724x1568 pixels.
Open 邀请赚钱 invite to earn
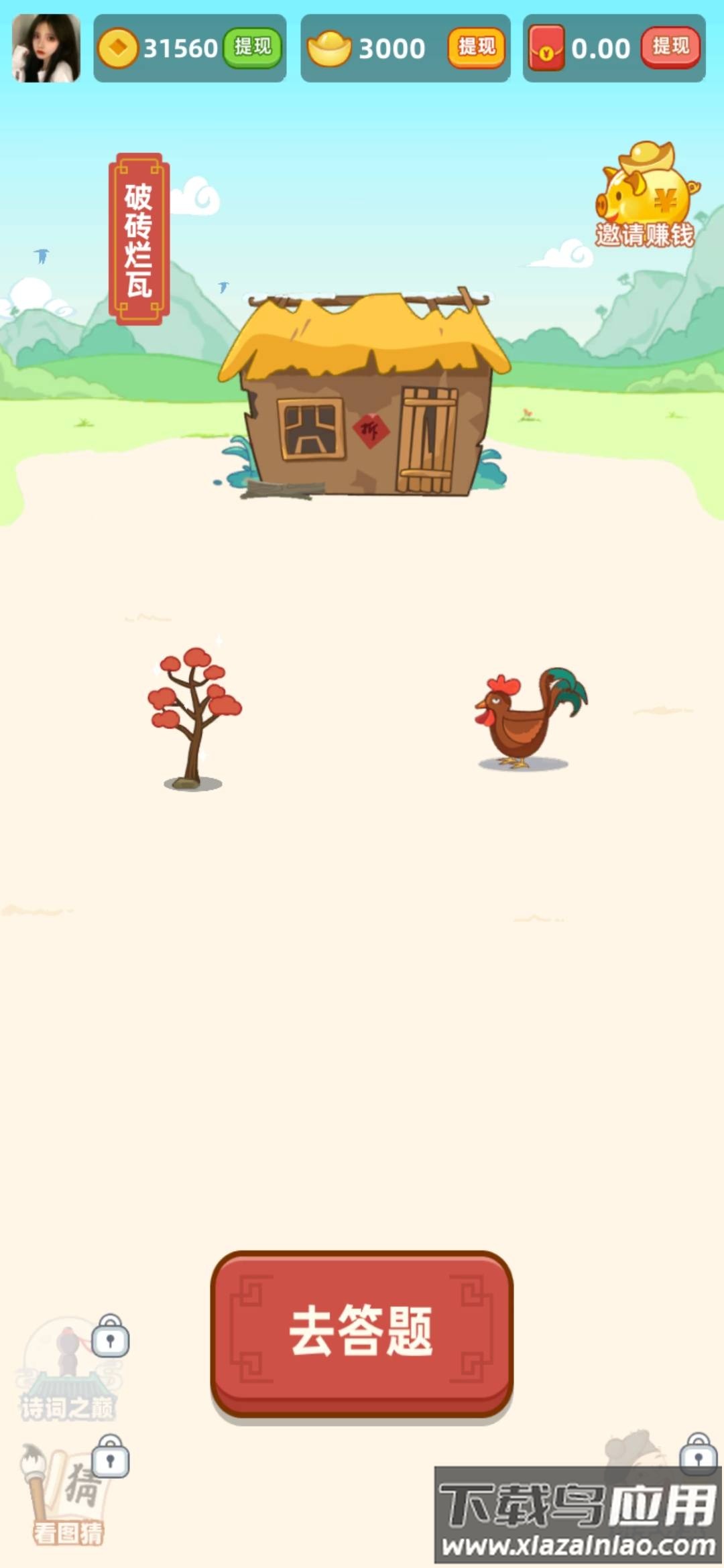point(645,196)
